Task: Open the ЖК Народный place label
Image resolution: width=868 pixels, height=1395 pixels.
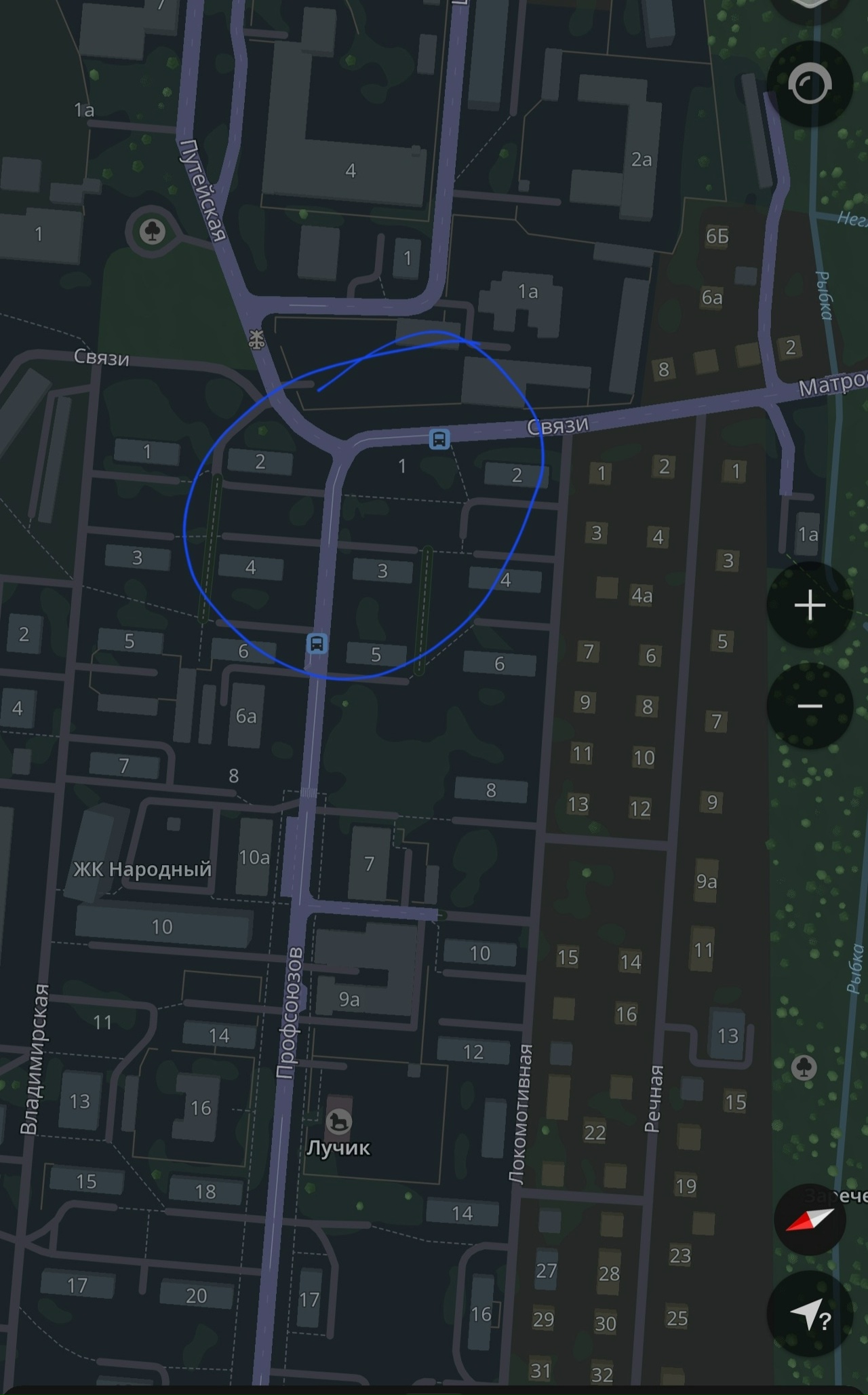Action: click(x=142, y=869)
